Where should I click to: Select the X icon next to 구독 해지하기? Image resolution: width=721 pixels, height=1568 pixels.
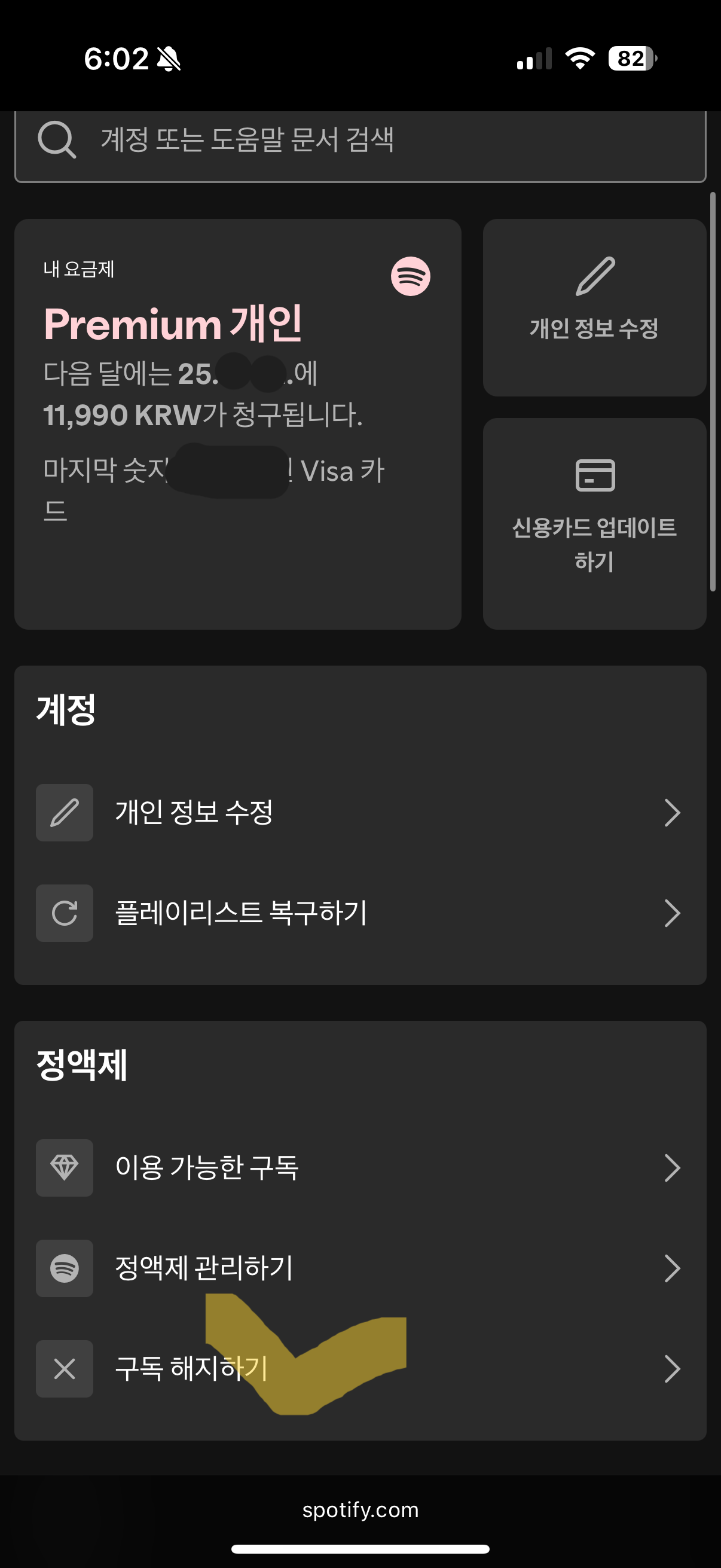coord(65,1369)
